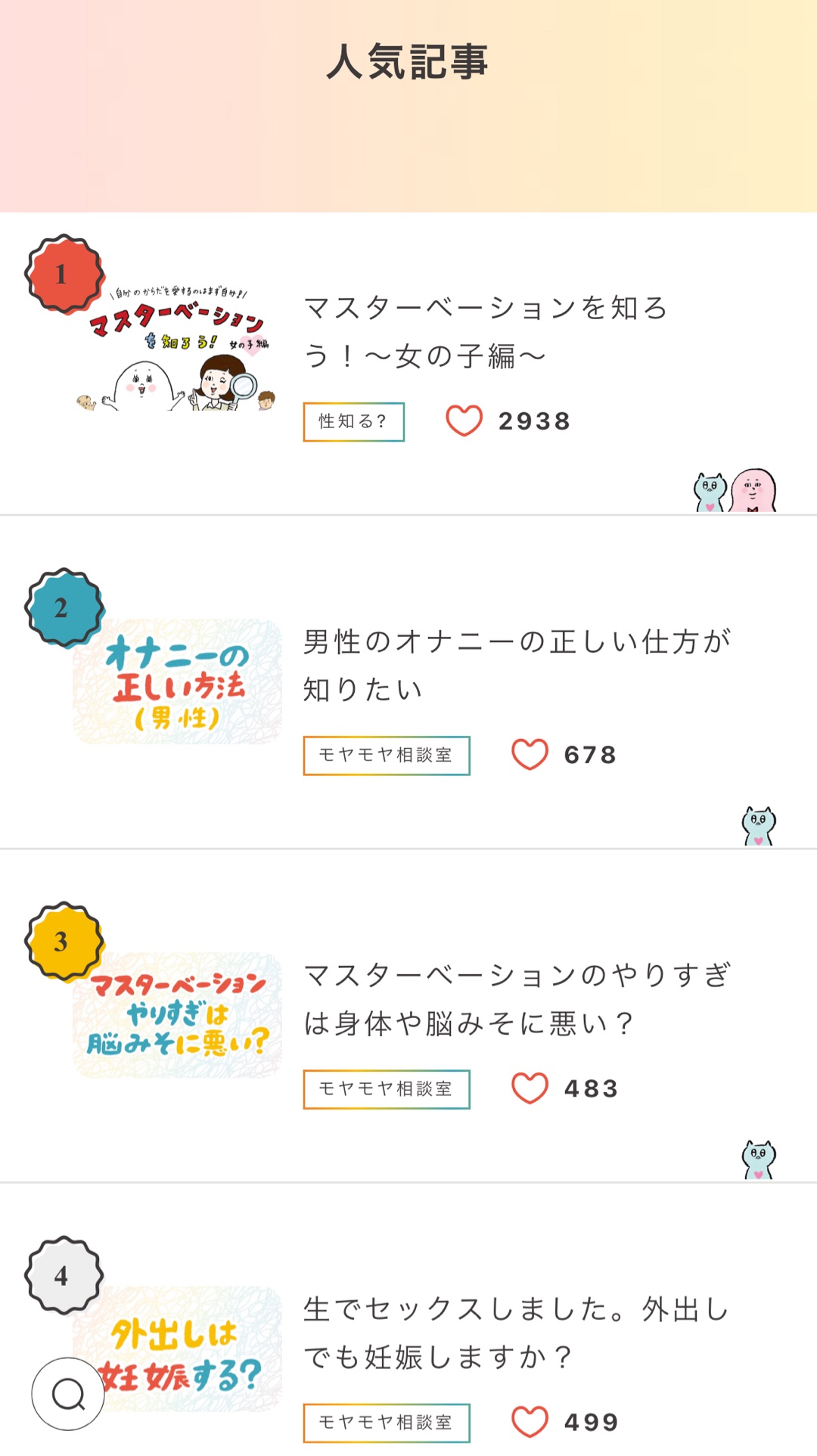Screen dimensions: 817x1456
Task: Tap the モヤモヤ相談室 tag under rank 3
Action: click(386, 1088)
